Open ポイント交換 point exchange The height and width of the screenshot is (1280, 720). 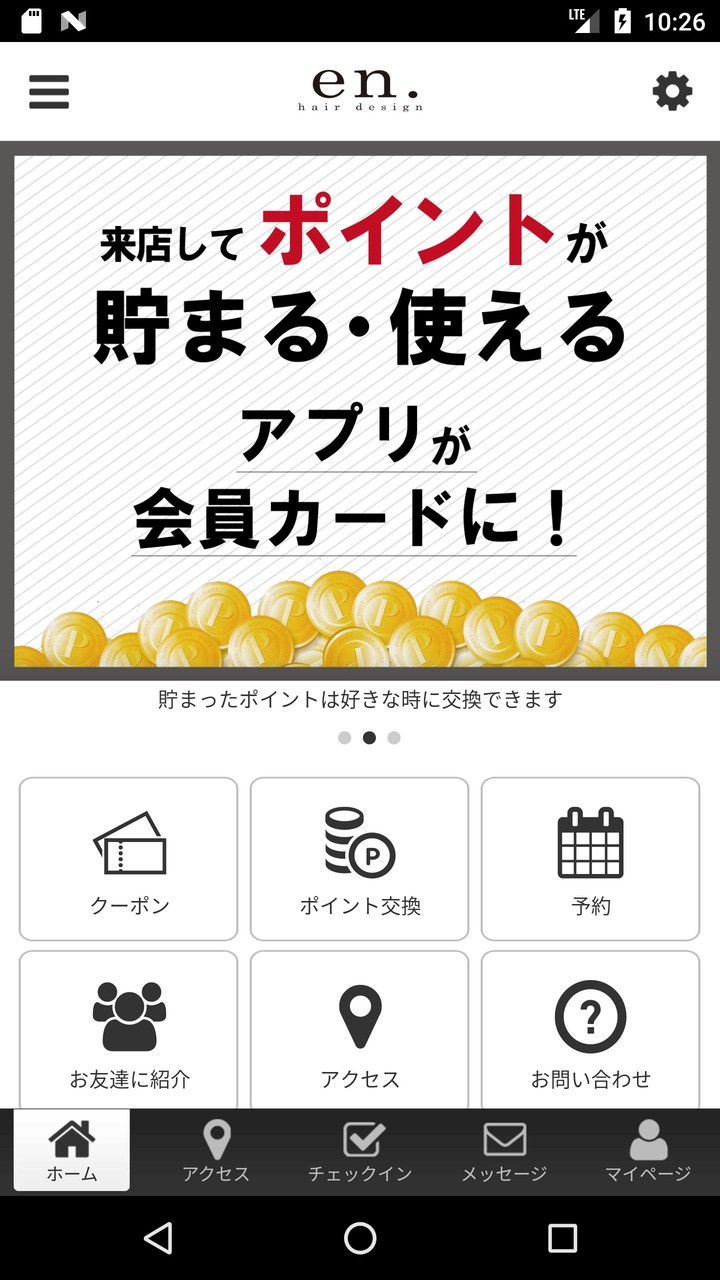(360, 859)
